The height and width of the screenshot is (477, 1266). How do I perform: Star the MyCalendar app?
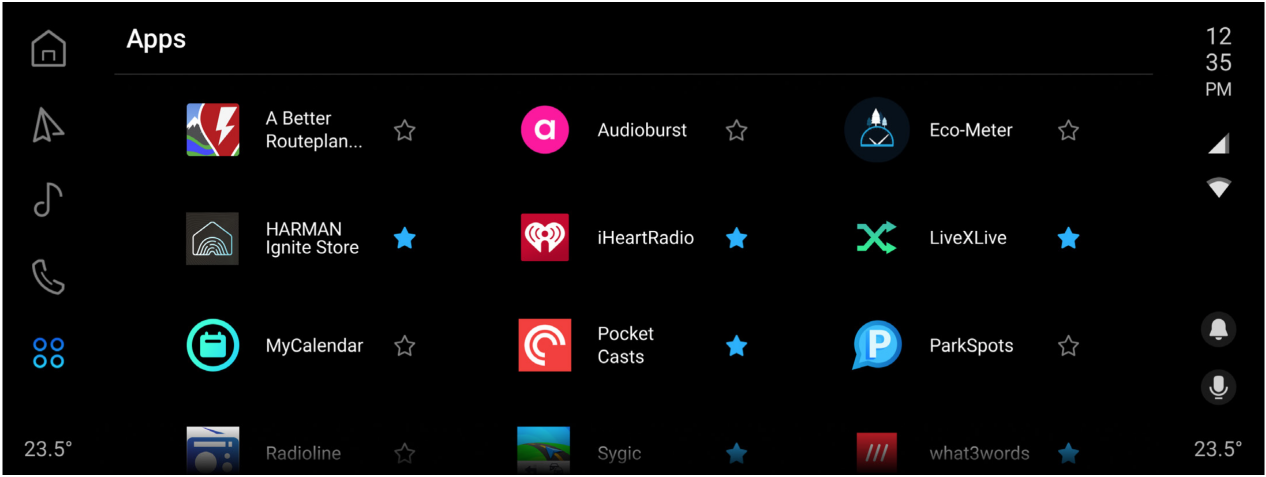coord(404,346)
